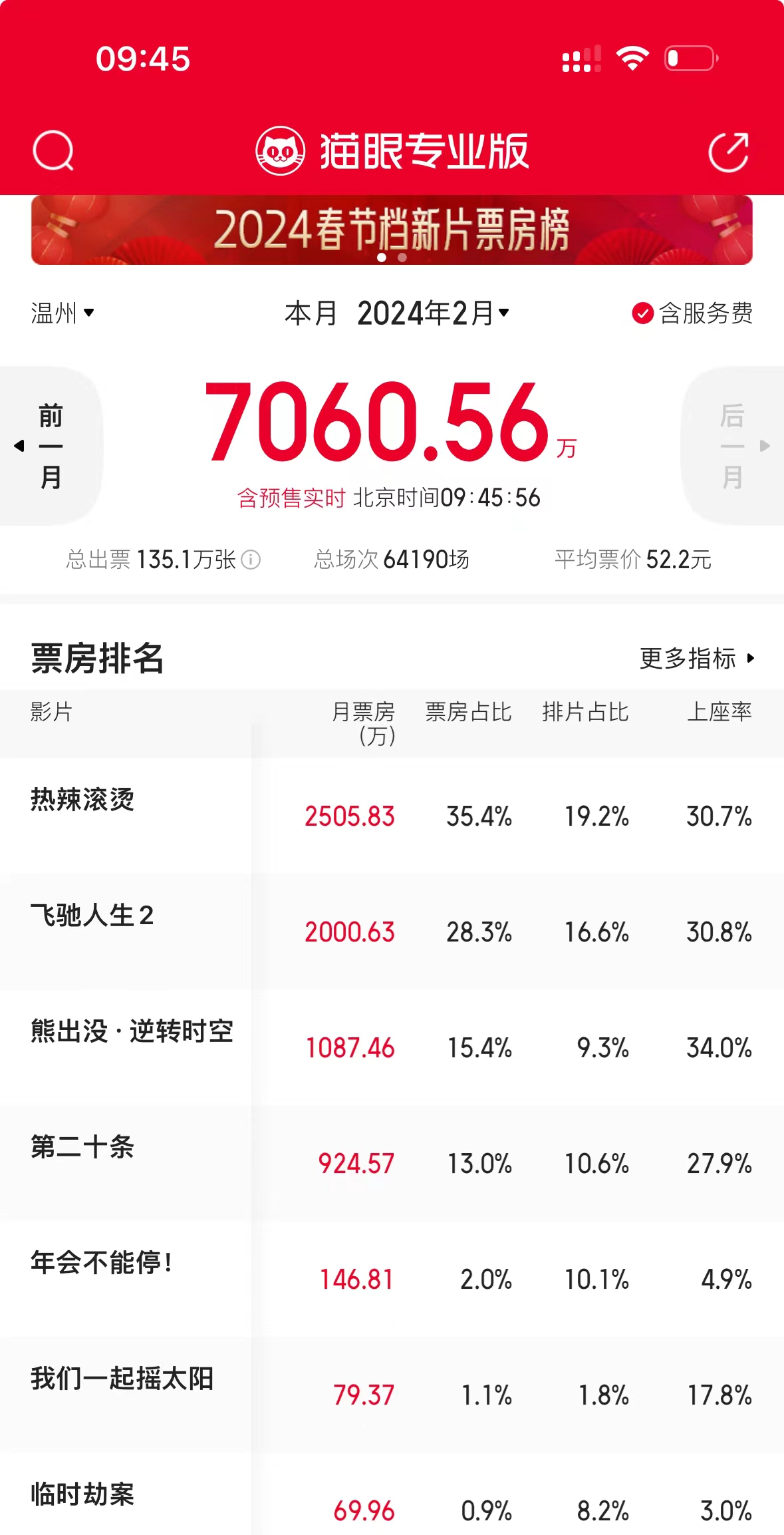Open the 飞驰人生2 film row
The image size is (784, 1535).
392,931
